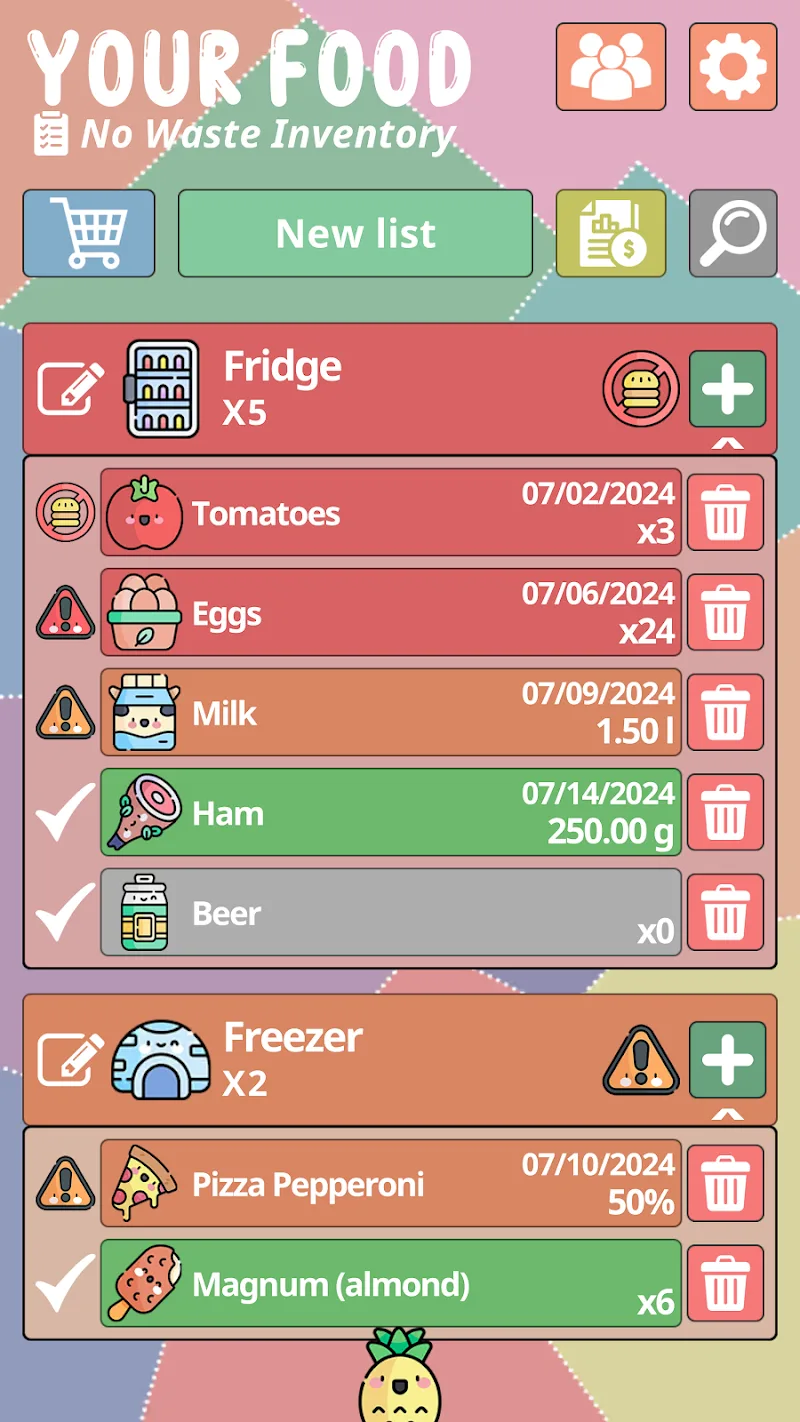800x1422 pixels.
Task: Delete the Beer entry
Action: [725, 913]
